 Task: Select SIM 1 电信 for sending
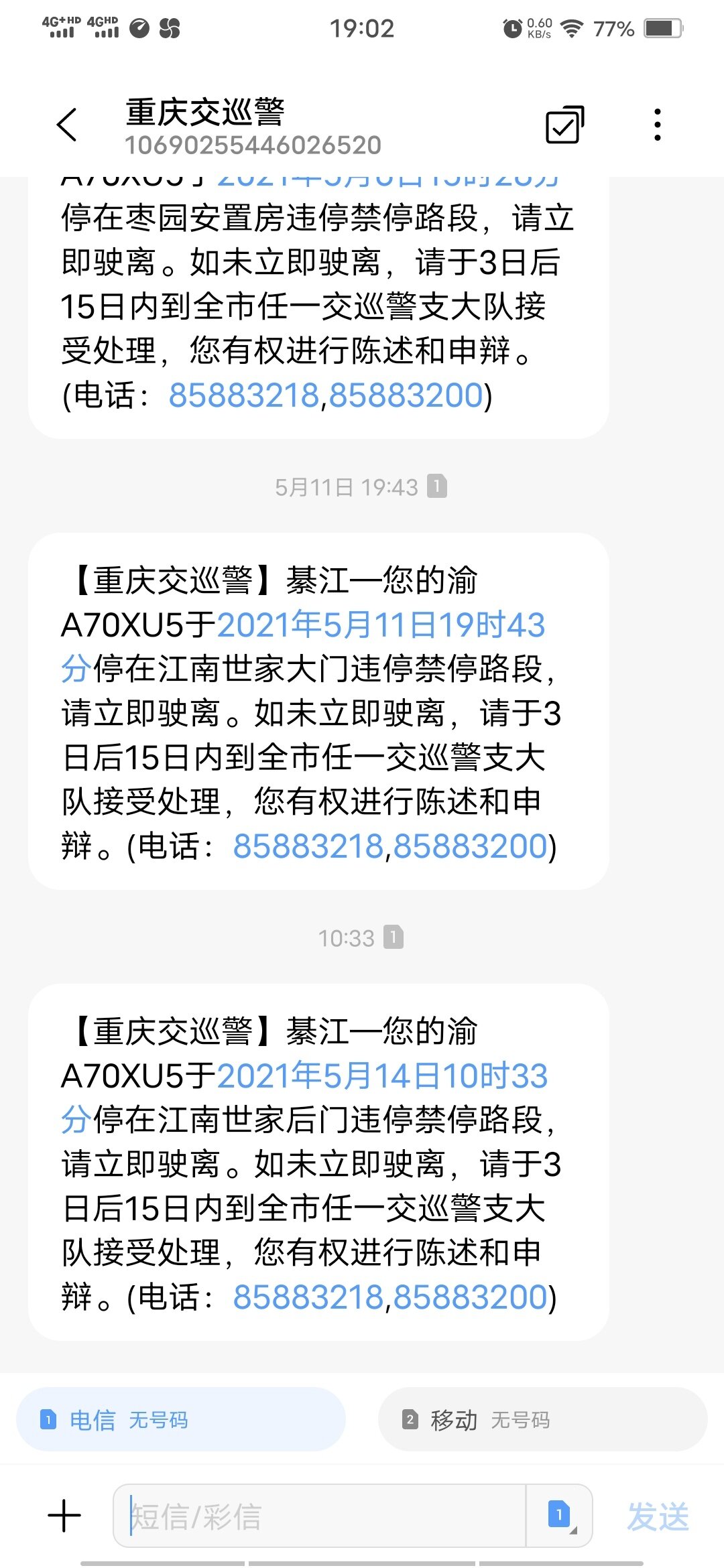tap(181, 1419)
